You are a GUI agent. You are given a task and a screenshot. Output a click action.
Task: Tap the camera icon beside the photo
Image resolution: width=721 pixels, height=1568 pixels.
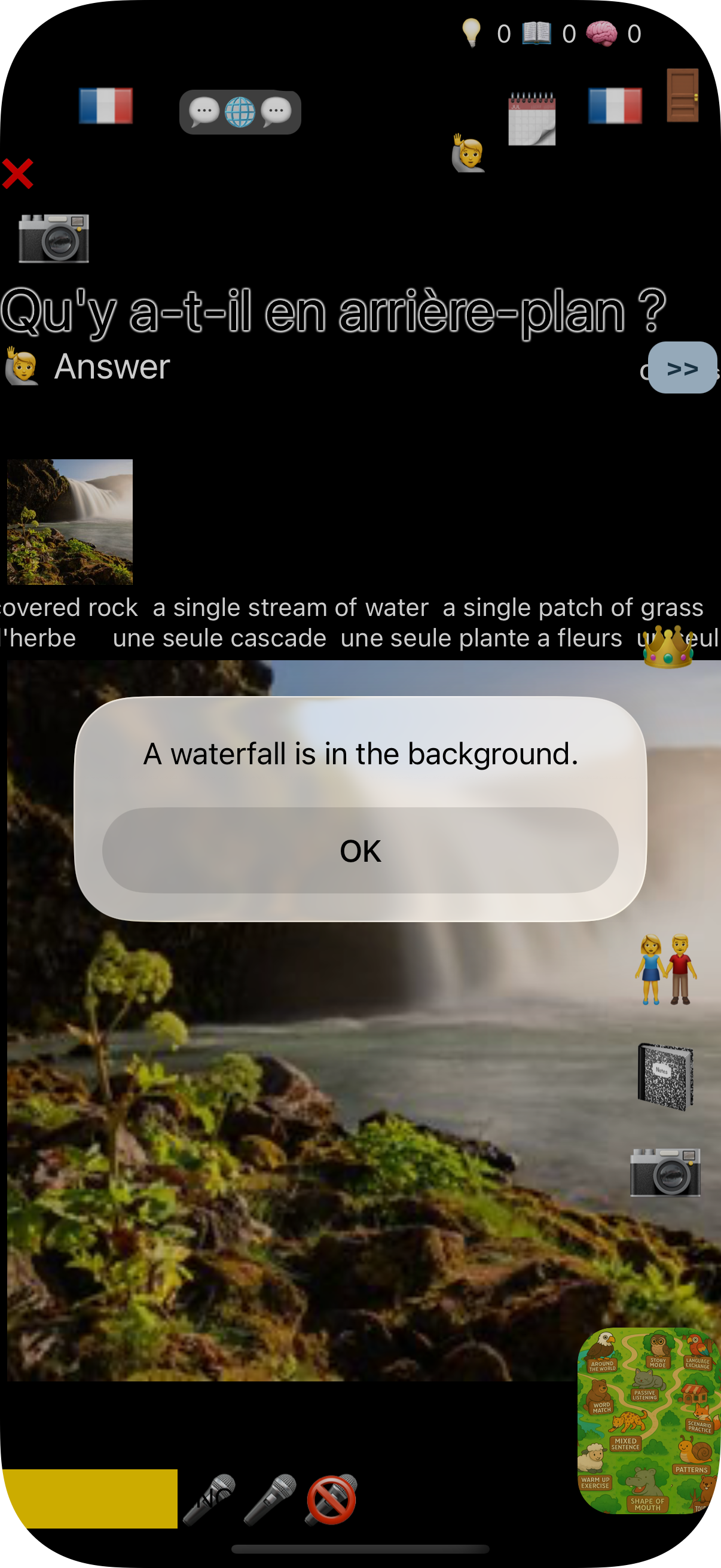(x=665, y=1172)
